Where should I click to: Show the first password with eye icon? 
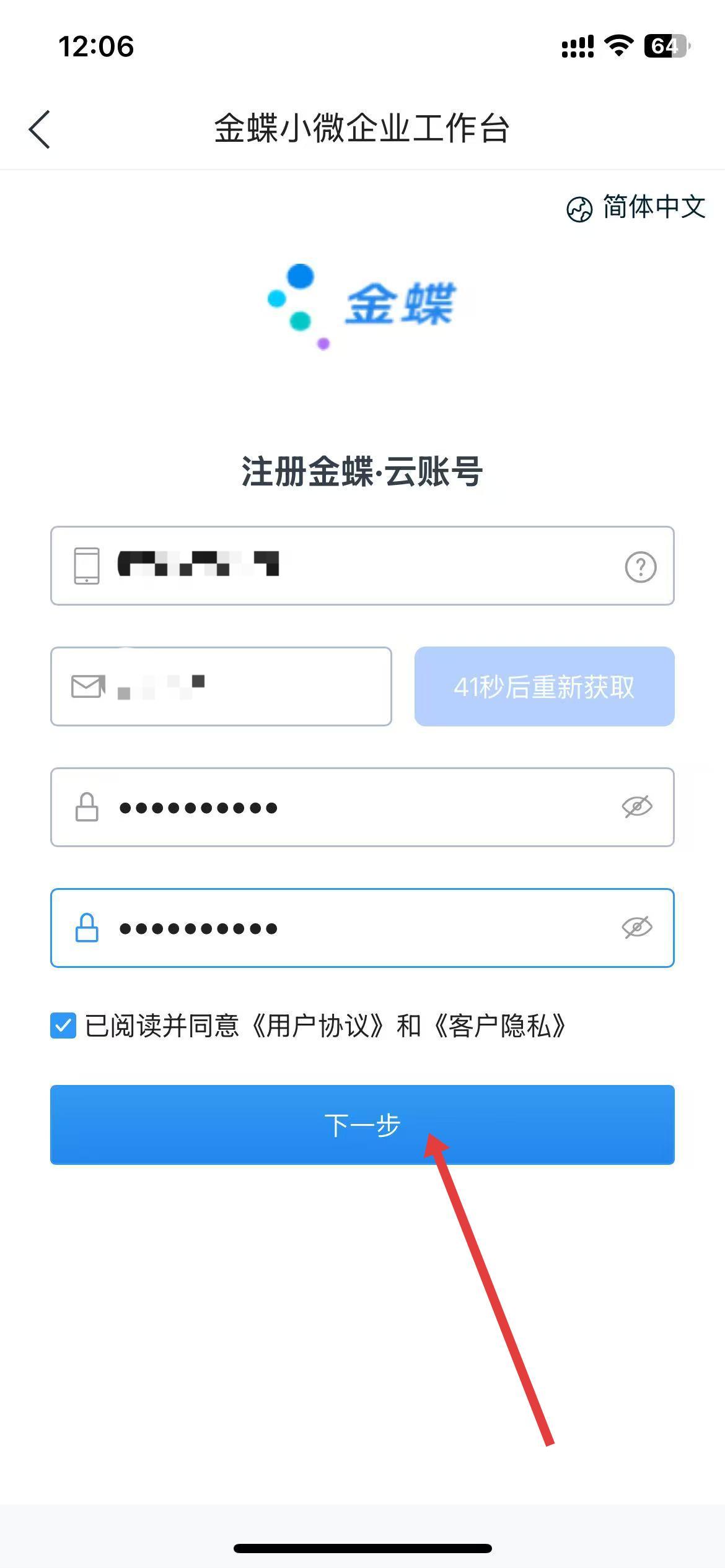point(637,806)
